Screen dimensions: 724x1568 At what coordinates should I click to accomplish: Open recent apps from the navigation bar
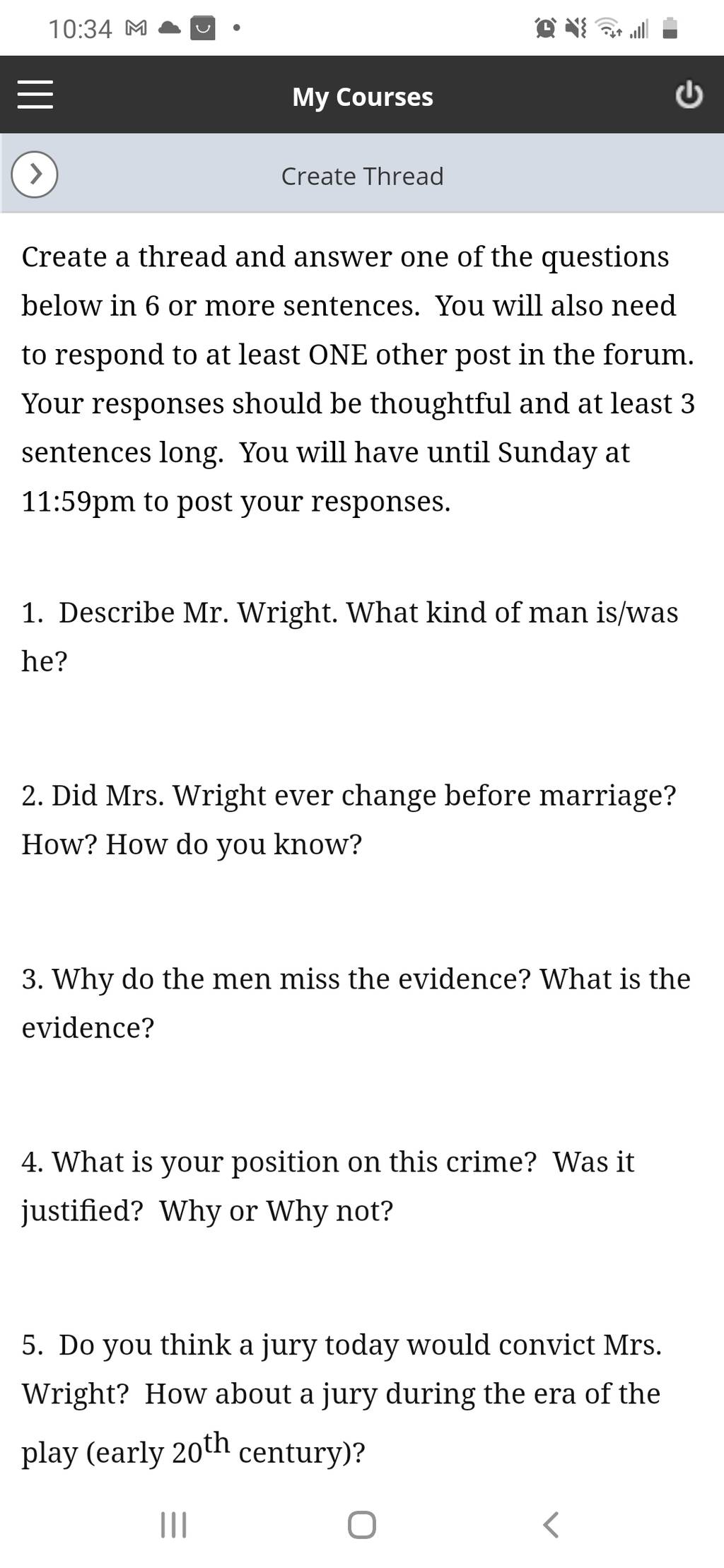pyautogui.click(x=173, y=1524)
